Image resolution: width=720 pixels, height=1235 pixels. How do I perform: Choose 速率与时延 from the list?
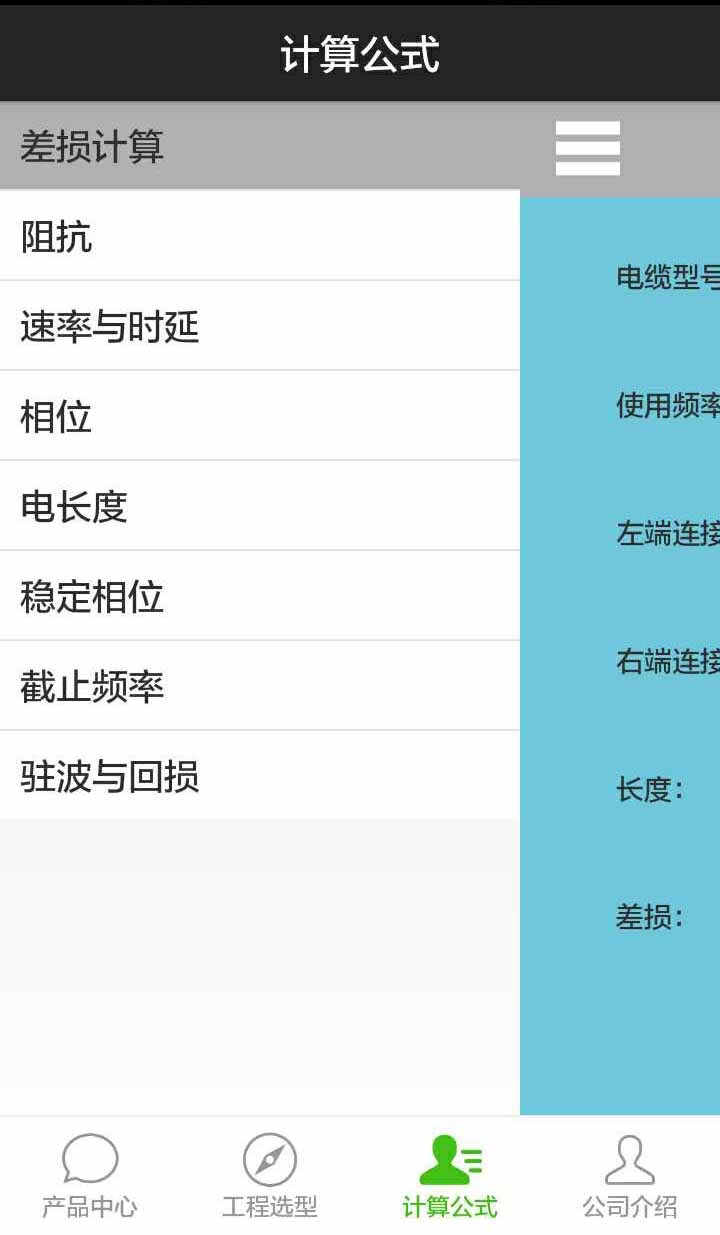pyautogui.click(x=260, y=326)
